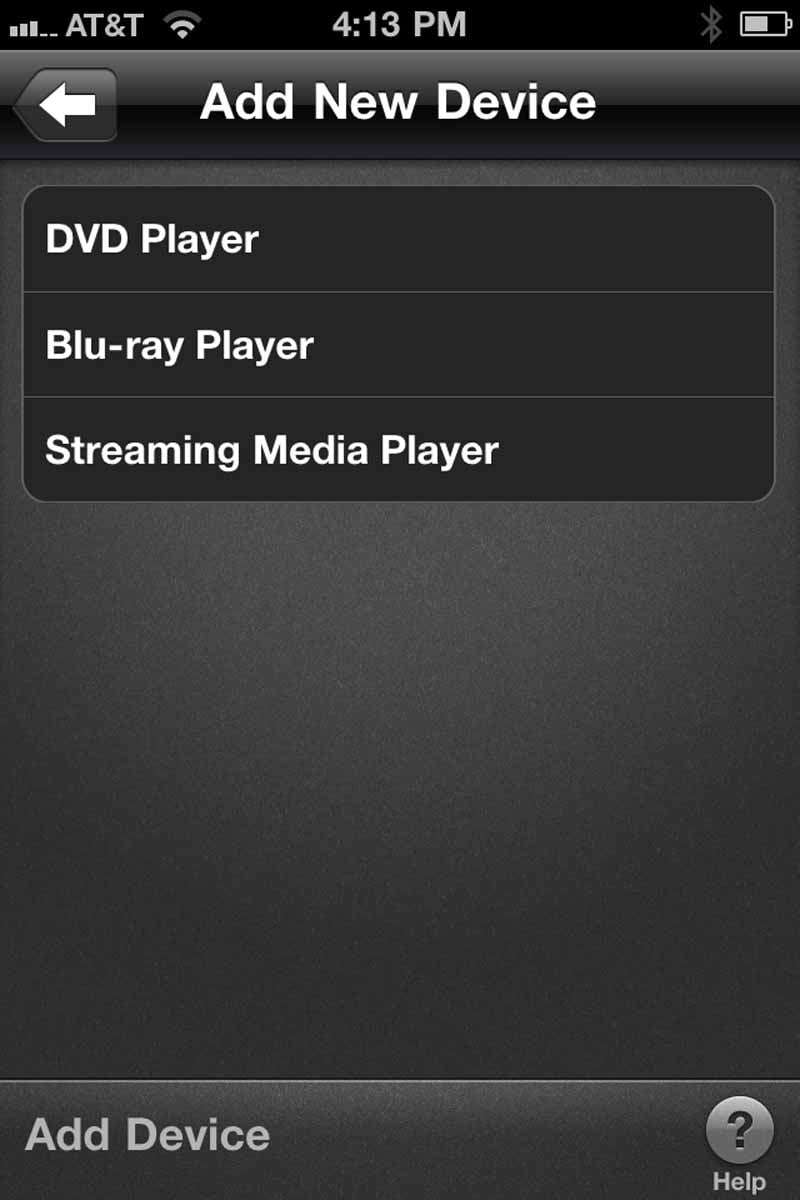The width and height of the screenshot is (800, 1200).
Task: Go back using the arrow button
Action: (67, 104)
